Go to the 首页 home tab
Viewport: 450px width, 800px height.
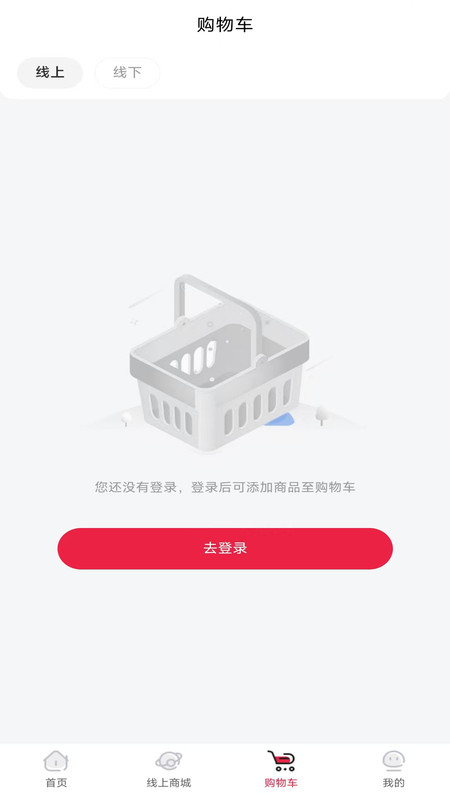(x=56, y=769)
